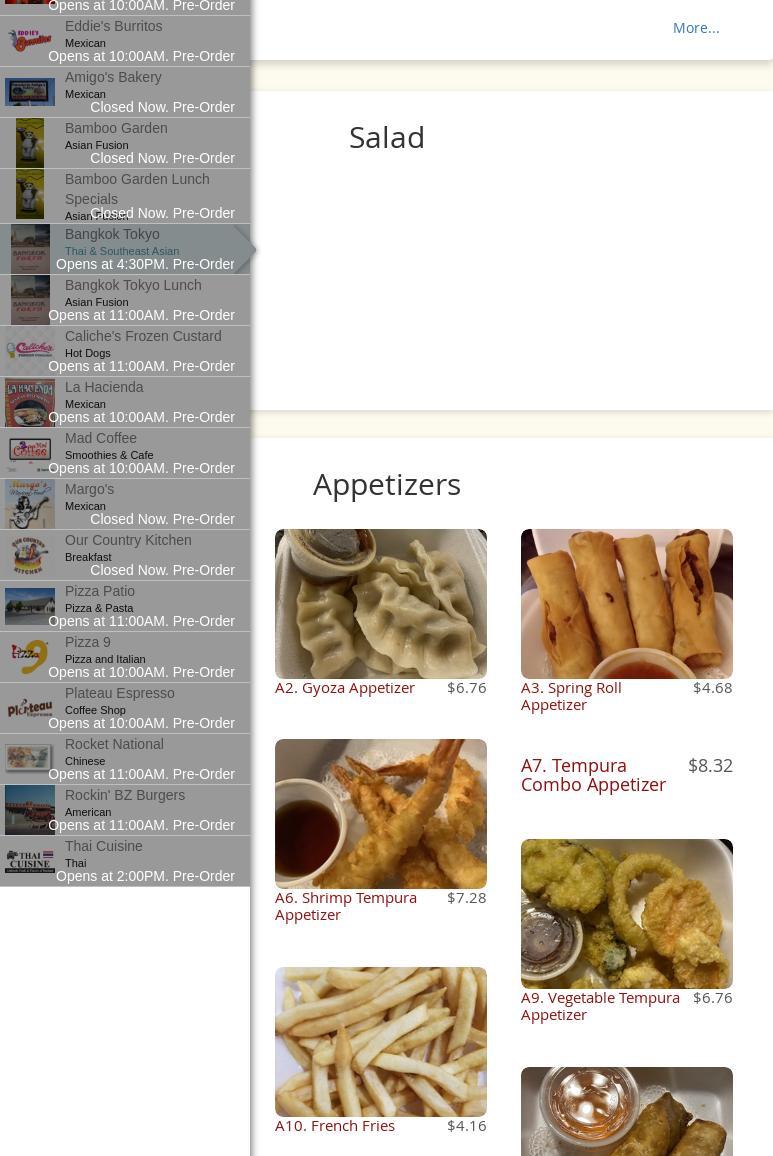Open Rocket National Chinese restaurant
The width and height of the screenshot is (773, 1156).
(x=114, y=745)
